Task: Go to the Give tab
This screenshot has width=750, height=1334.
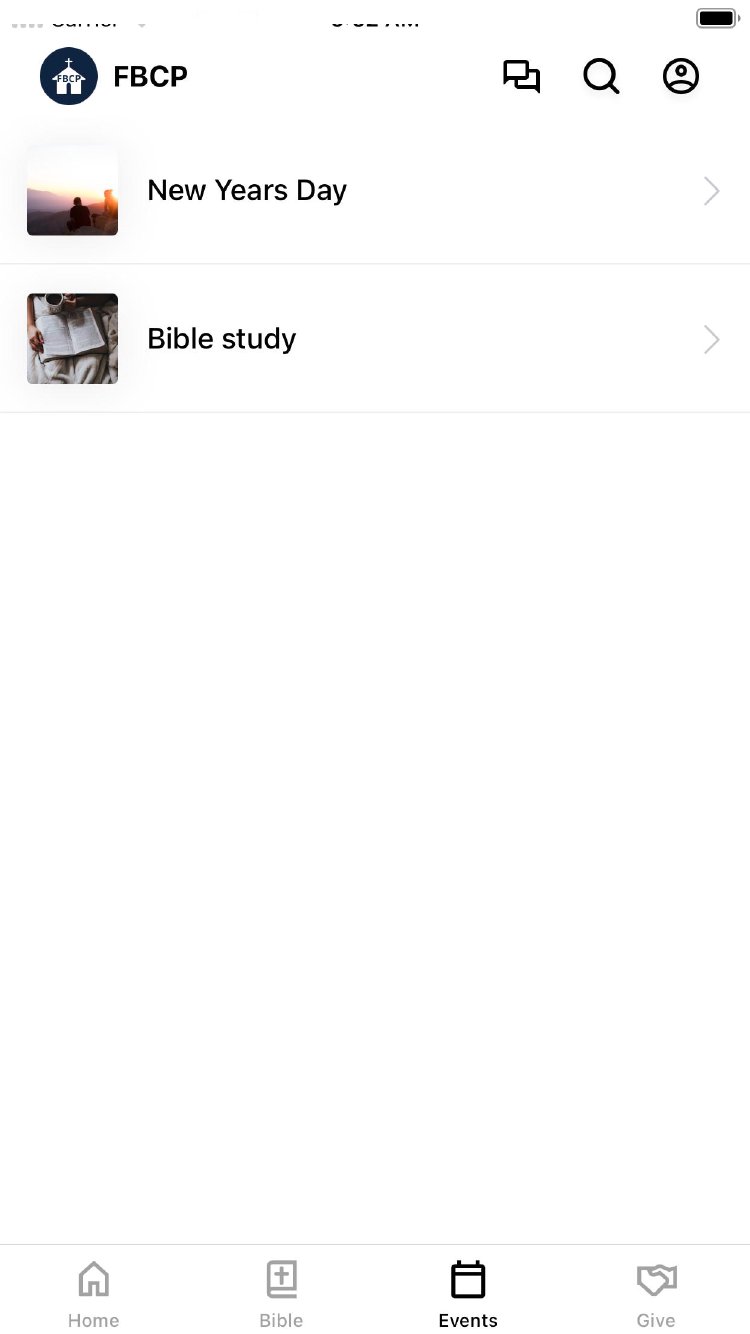Action: [x=656, y=1293]
